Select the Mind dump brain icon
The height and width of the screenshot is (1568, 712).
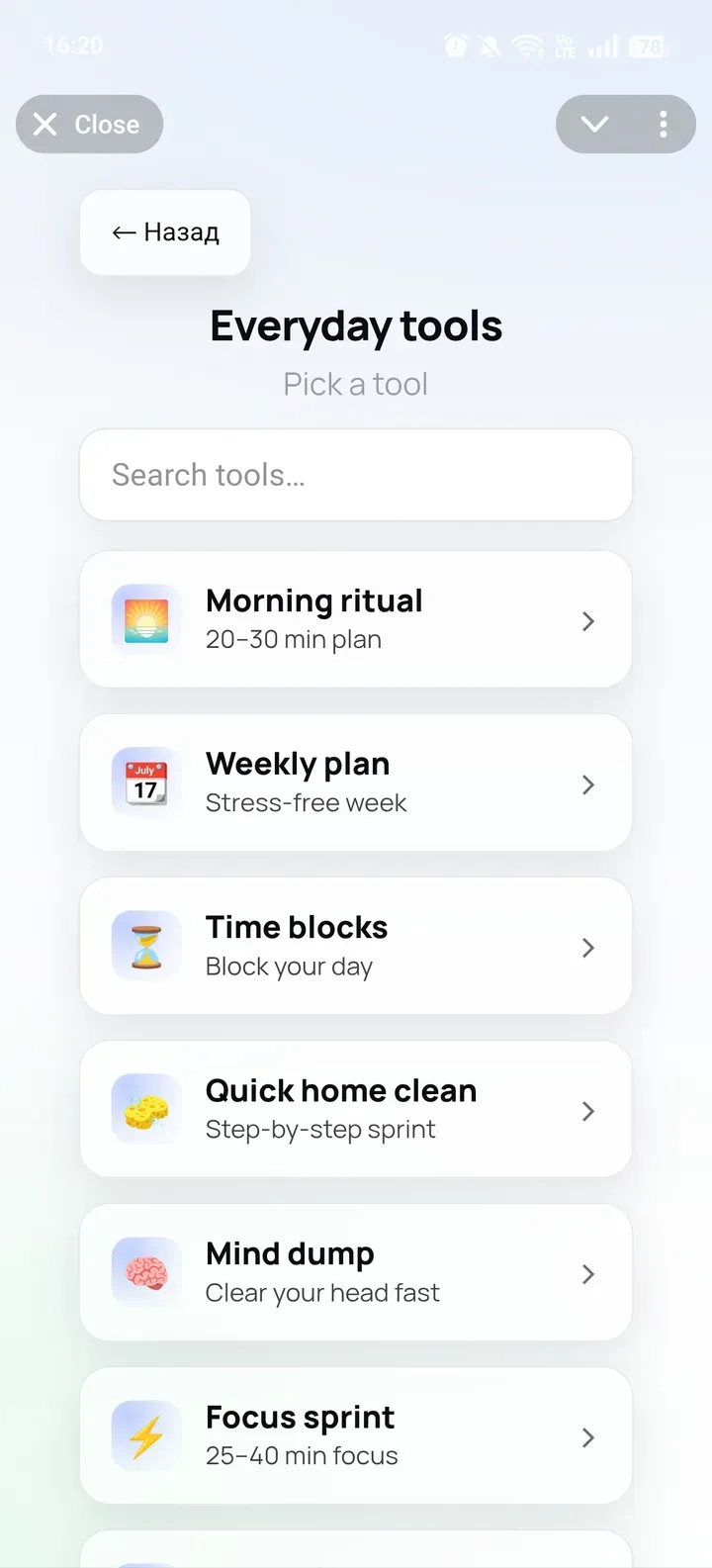[x=145, y=1273]
